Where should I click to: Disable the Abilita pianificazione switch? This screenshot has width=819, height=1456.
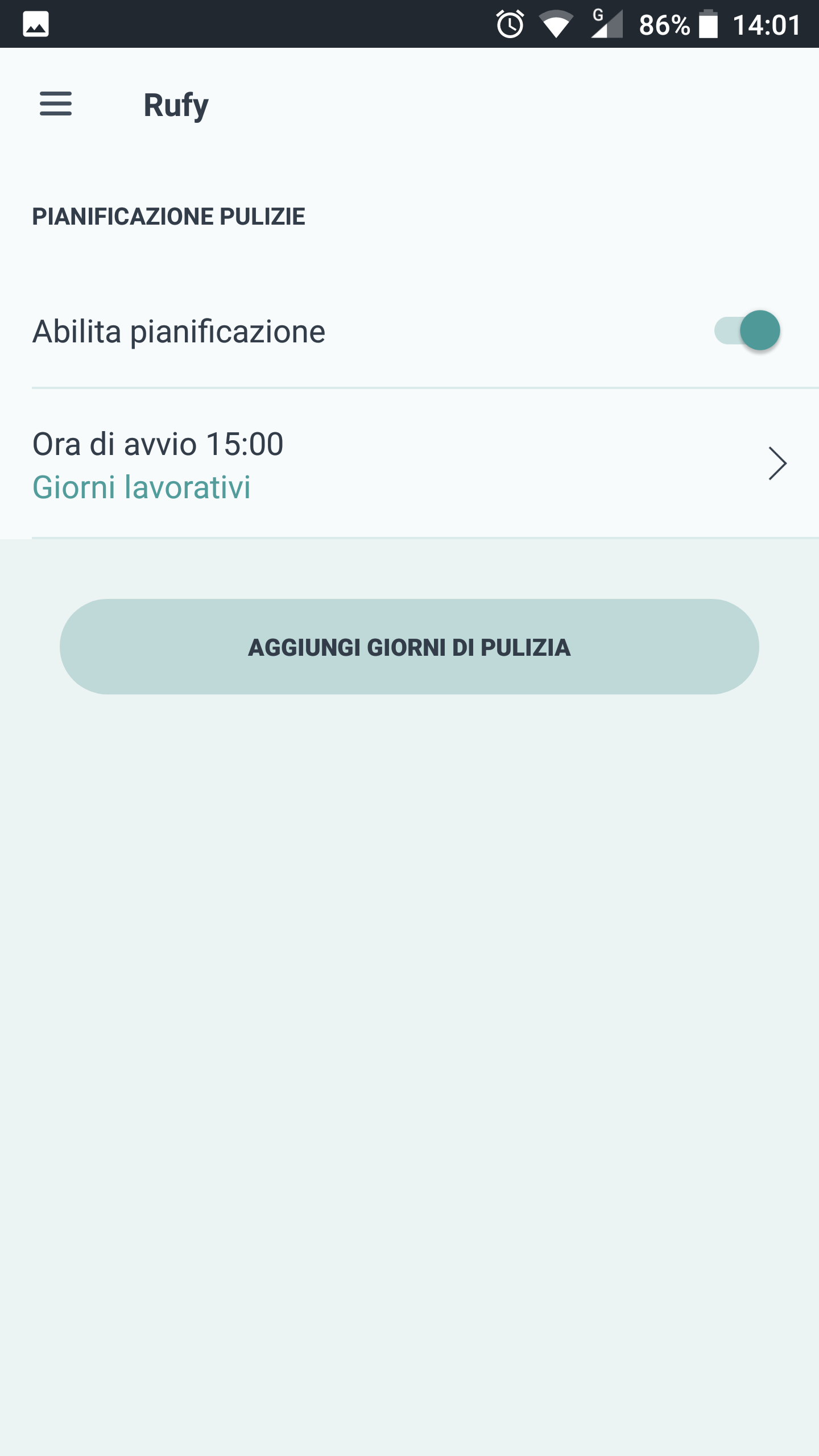747,330
